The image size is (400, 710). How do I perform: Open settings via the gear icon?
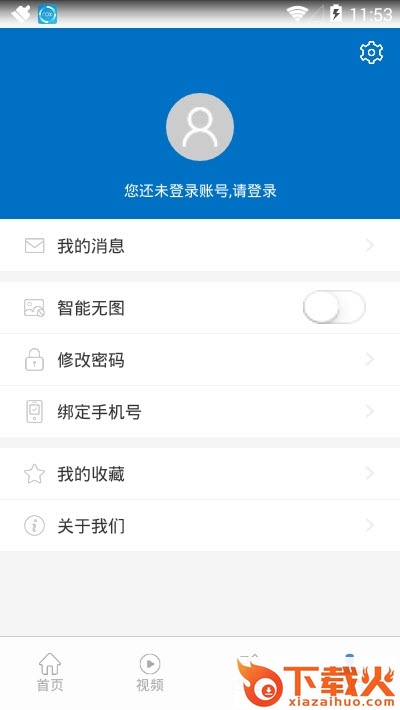pyautogui.click(x=371, y=53)
